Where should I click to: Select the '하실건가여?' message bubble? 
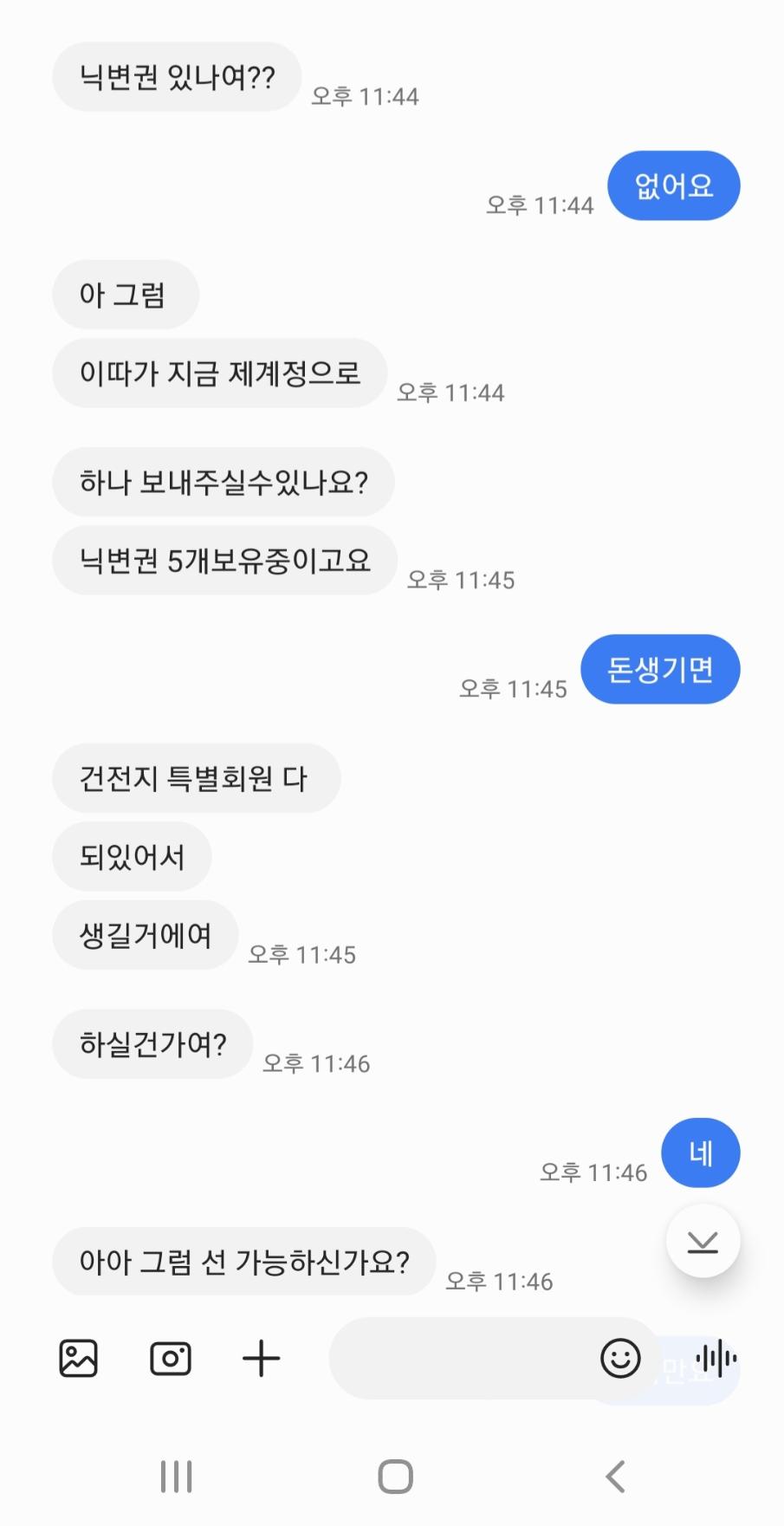[x=152, y=1045]
